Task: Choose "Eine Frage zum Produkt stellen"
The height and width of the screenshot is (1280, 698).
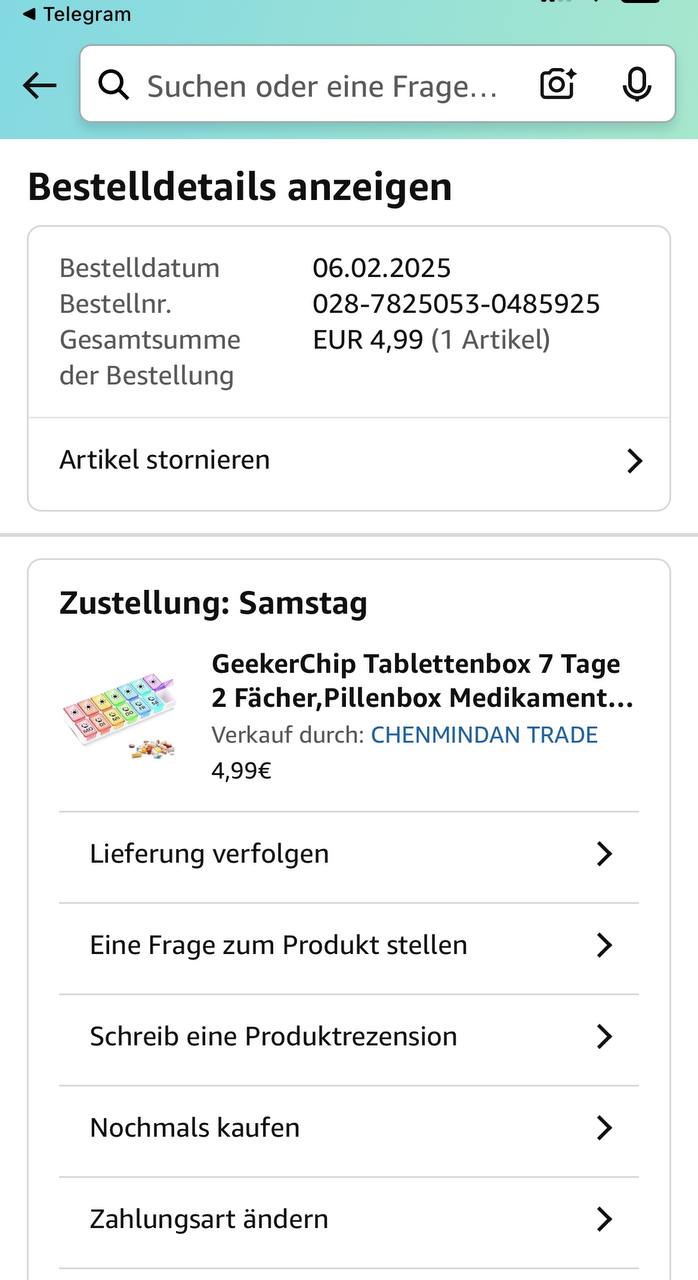Action: 348,945
